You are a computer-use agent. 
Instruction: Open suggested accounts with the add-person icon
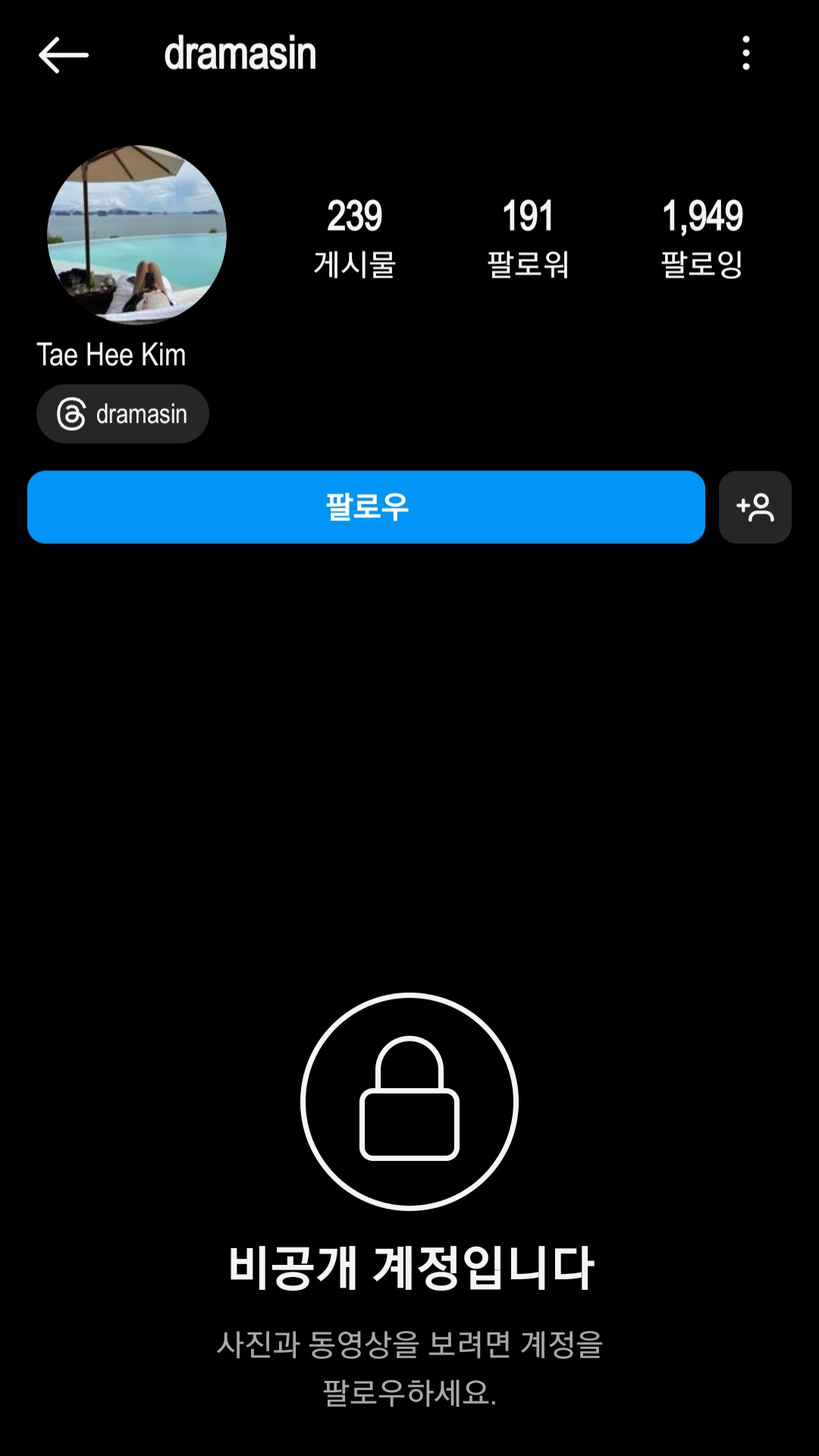click(x=755, y=507)
